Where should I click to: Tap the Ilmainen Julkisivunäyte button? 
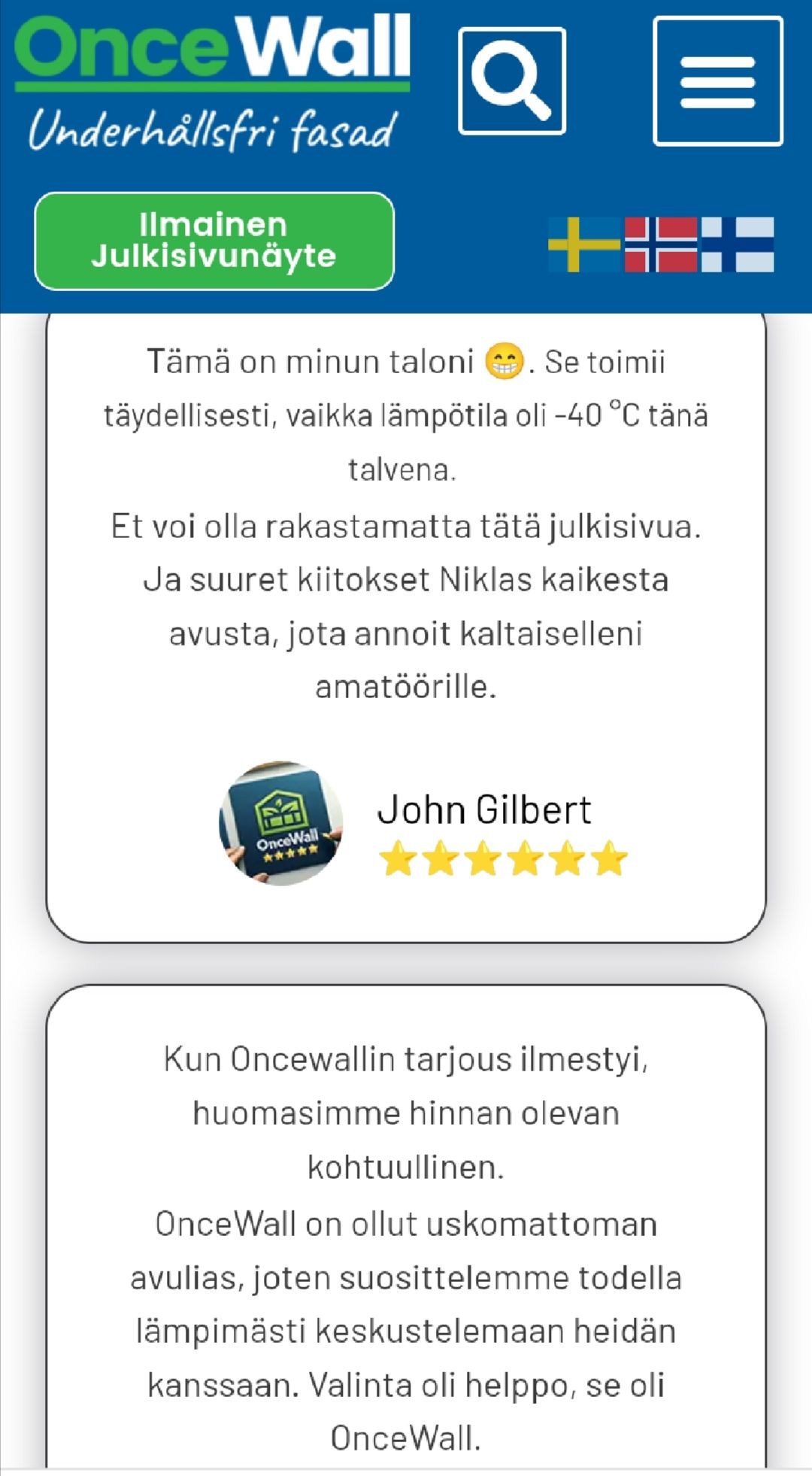[214, 241]
